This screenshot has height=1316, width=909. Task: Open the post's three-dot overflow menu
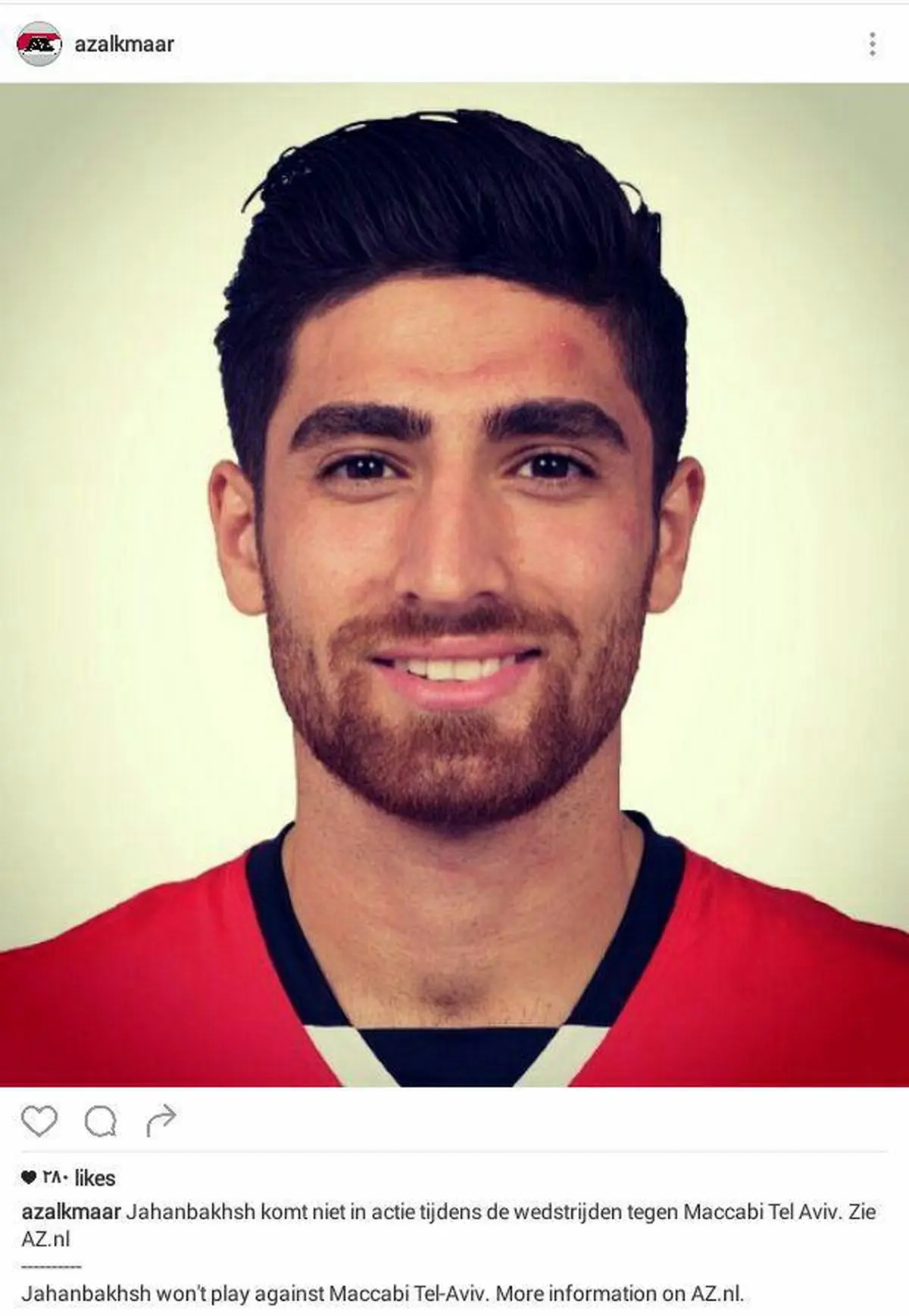click(x=873, y=45)
